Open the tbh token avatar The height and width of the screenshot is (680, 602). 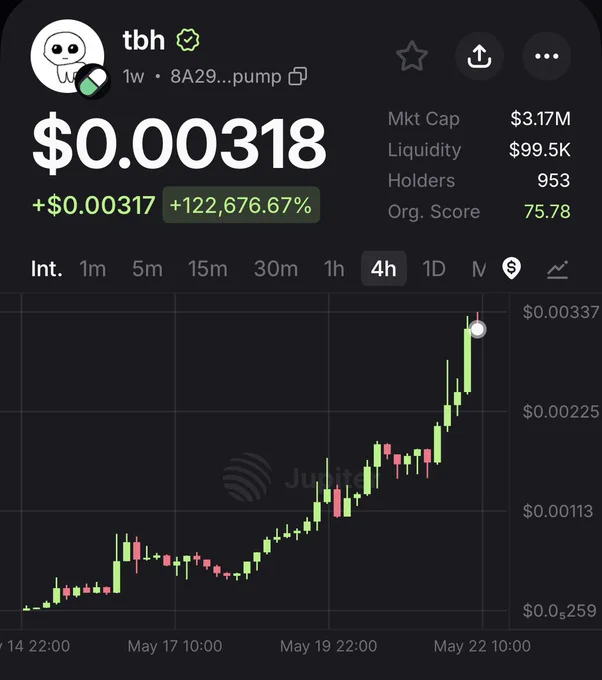pos(67,56)
